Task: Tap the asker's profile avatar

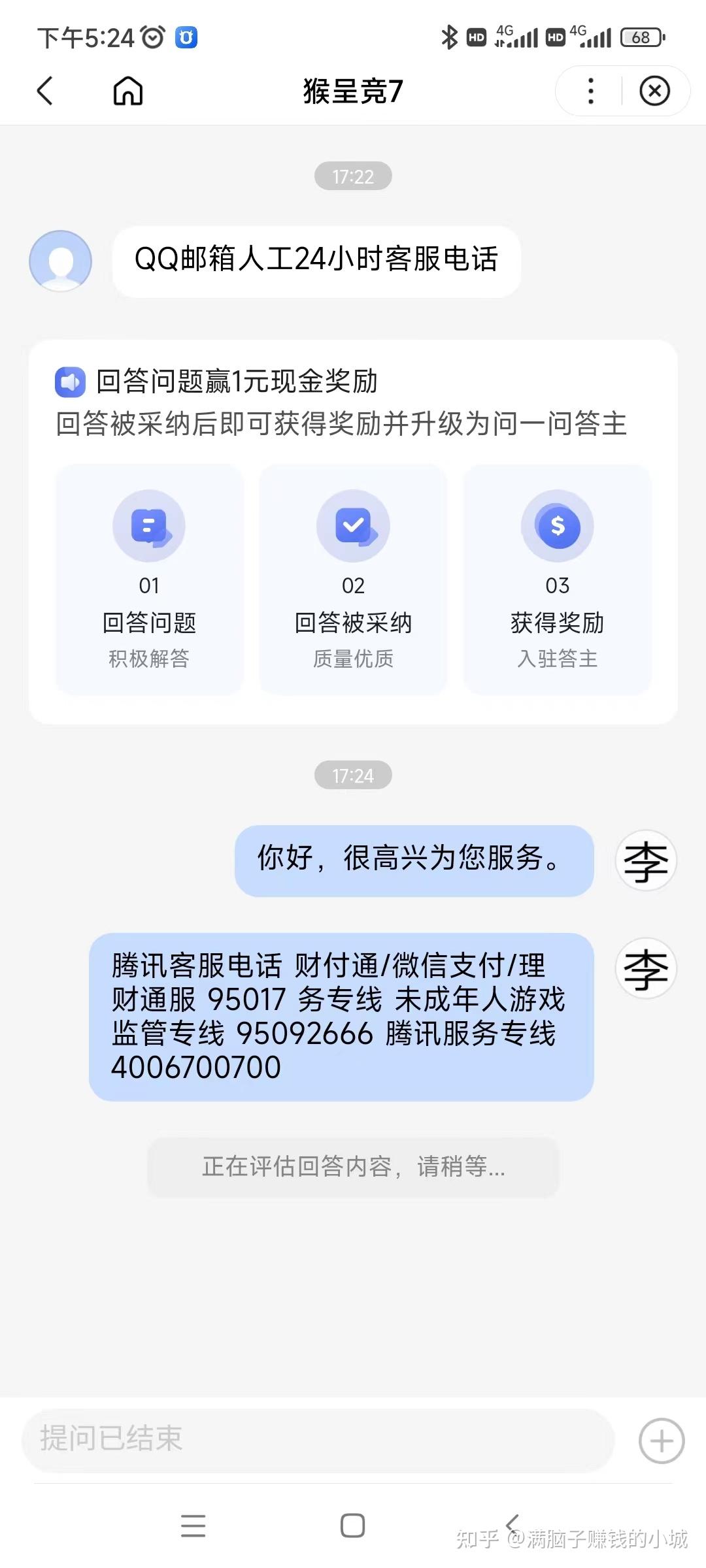Action: [60, 261]
